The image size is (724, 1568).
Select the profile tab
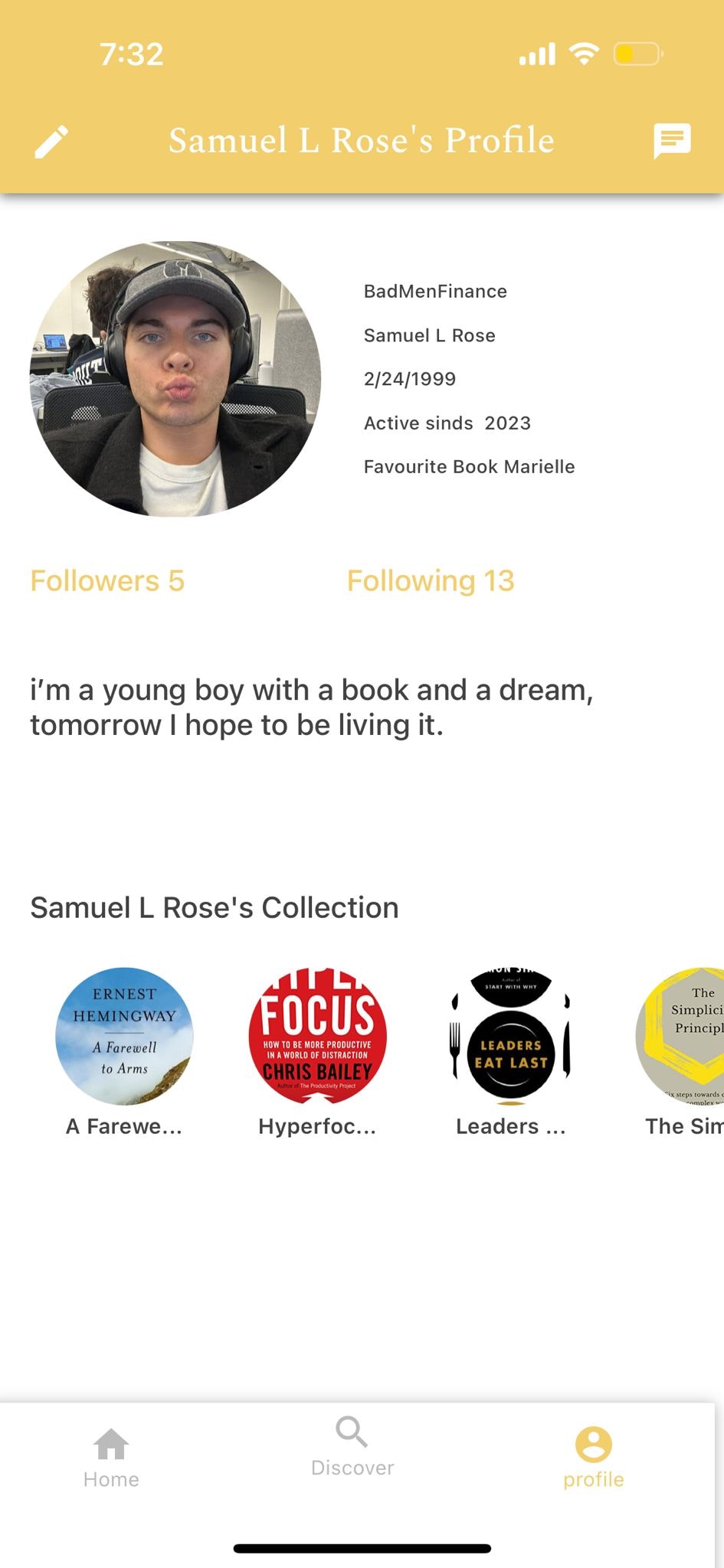click(x=594, y=1458)
